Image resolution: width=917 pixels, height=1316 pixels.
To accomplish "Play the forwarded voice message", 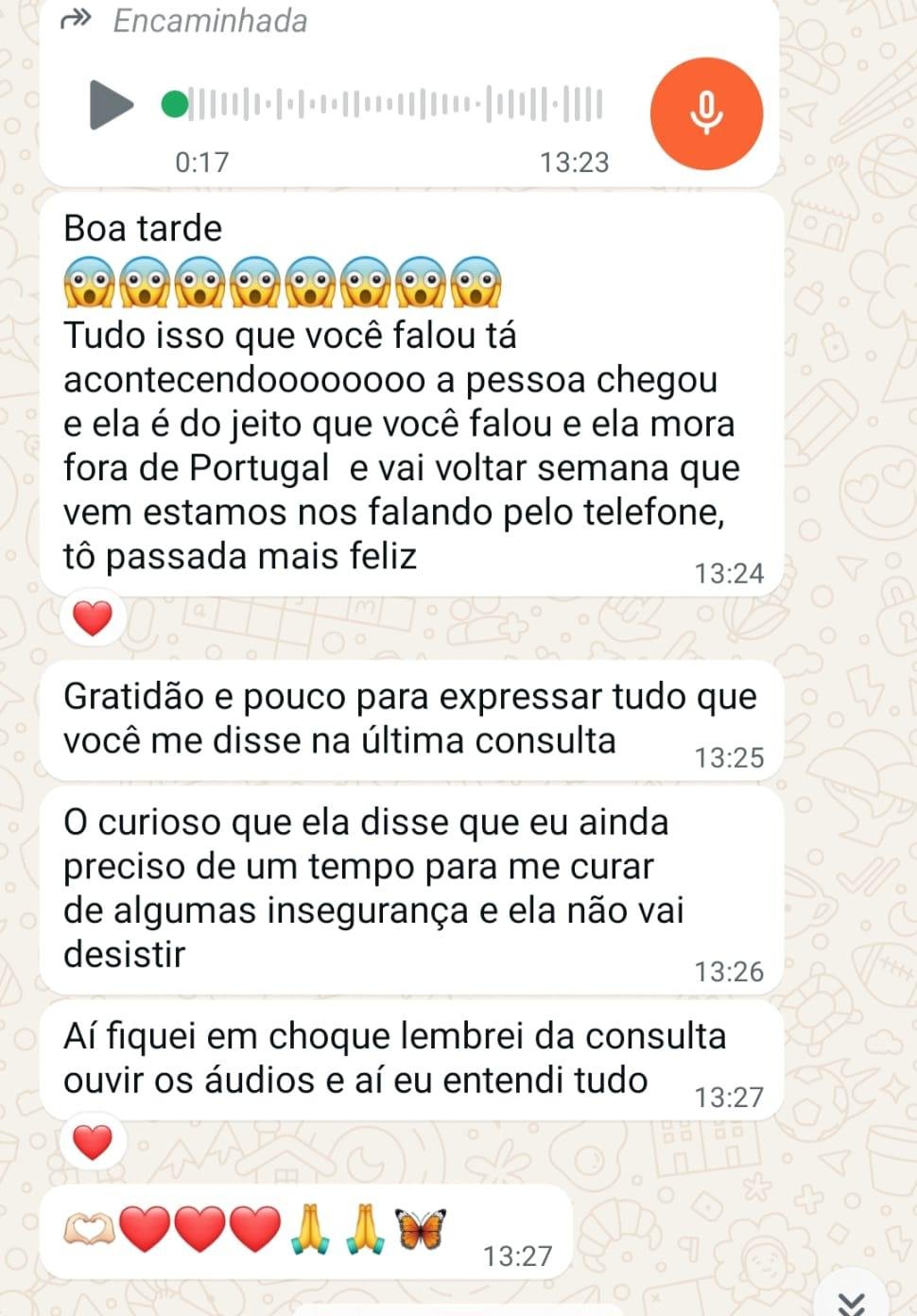I will point(111,104).
